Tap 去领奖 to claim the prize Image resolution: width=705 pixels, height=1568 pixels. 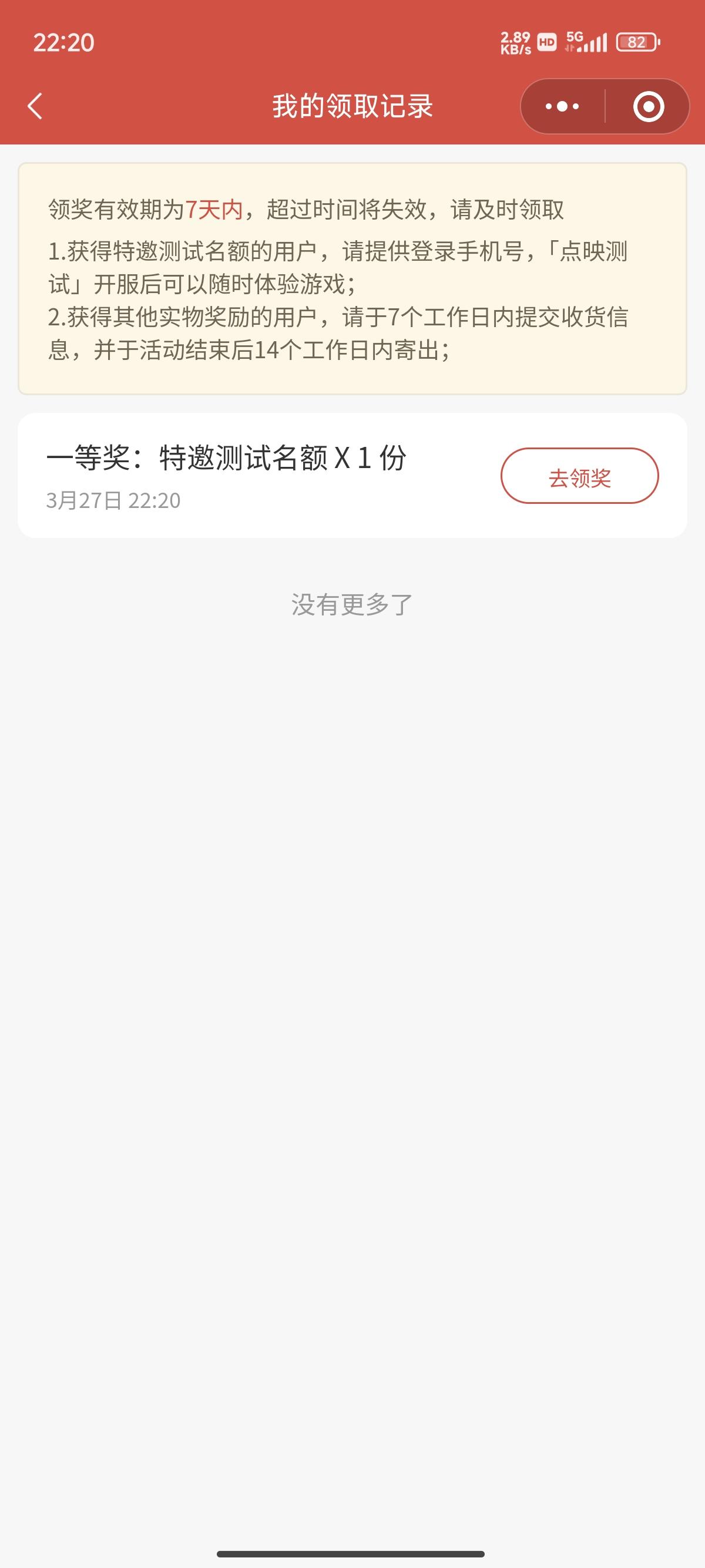(x=580, y=476)
